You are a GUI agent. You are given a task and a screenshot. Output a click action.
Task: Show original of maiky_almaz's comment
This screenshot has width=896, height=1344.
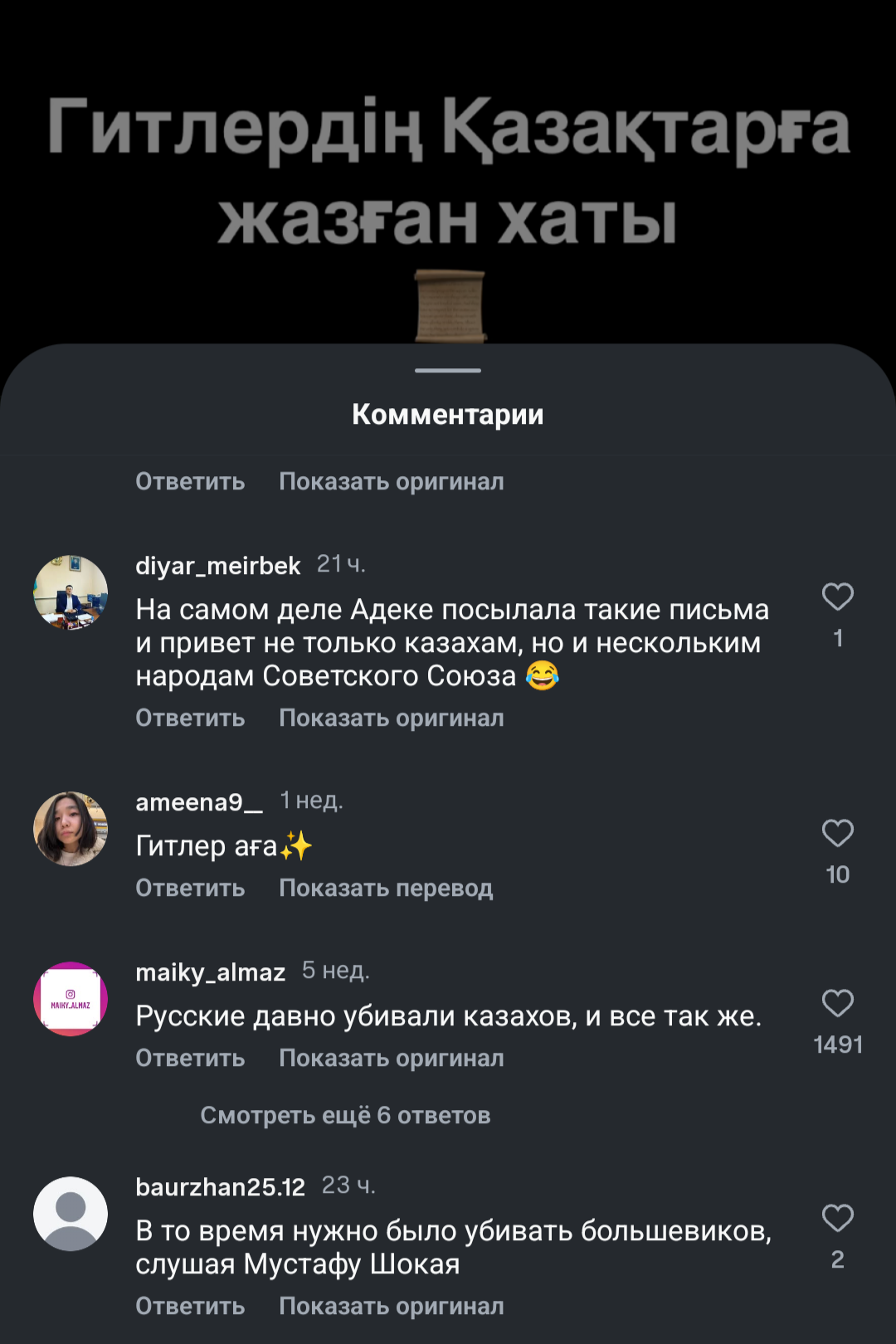(x=391, y=1059)
